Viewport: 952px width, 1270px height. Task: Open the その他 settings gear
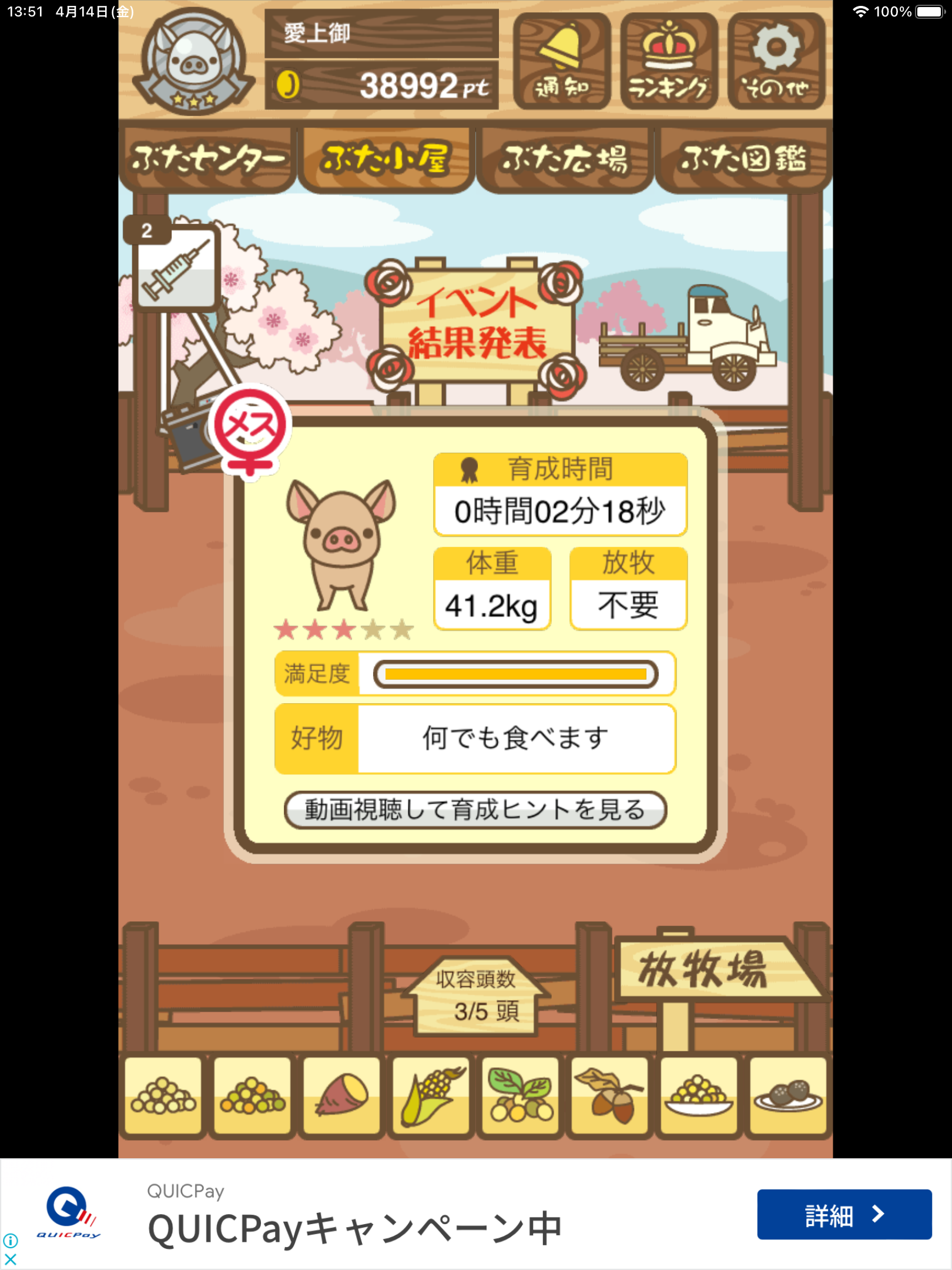[776, 61]
